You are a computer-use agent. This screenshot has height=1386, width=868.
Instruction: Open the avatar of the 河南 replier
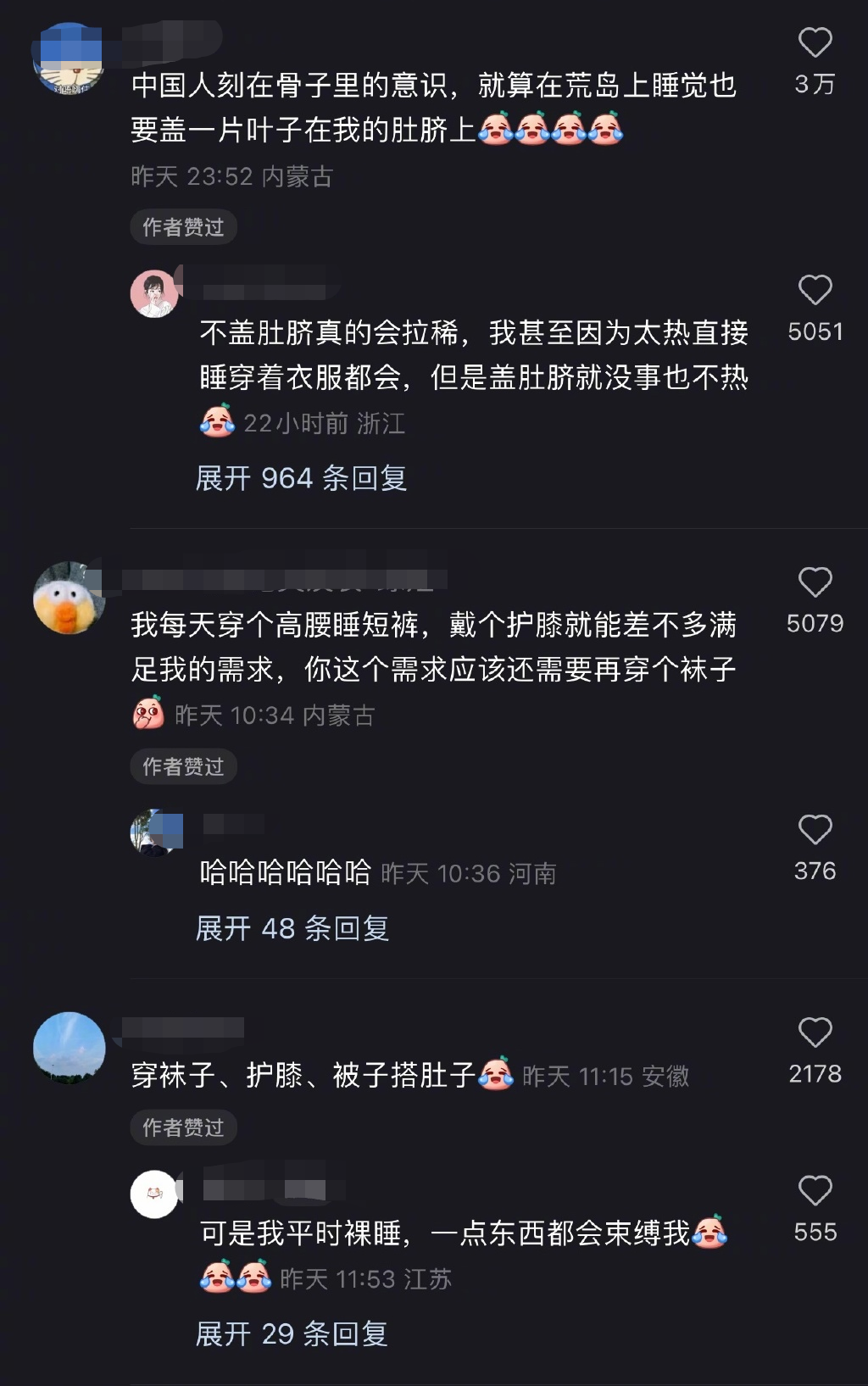click(154, 832)
